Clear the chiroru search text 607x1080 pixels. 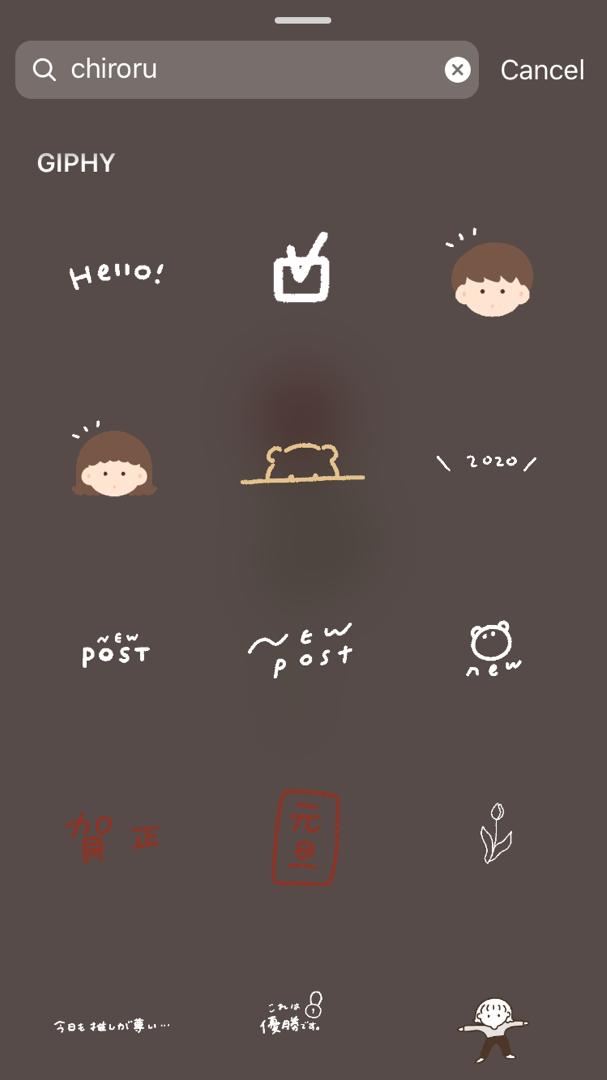pyautogui.click(x=457, y=69)
